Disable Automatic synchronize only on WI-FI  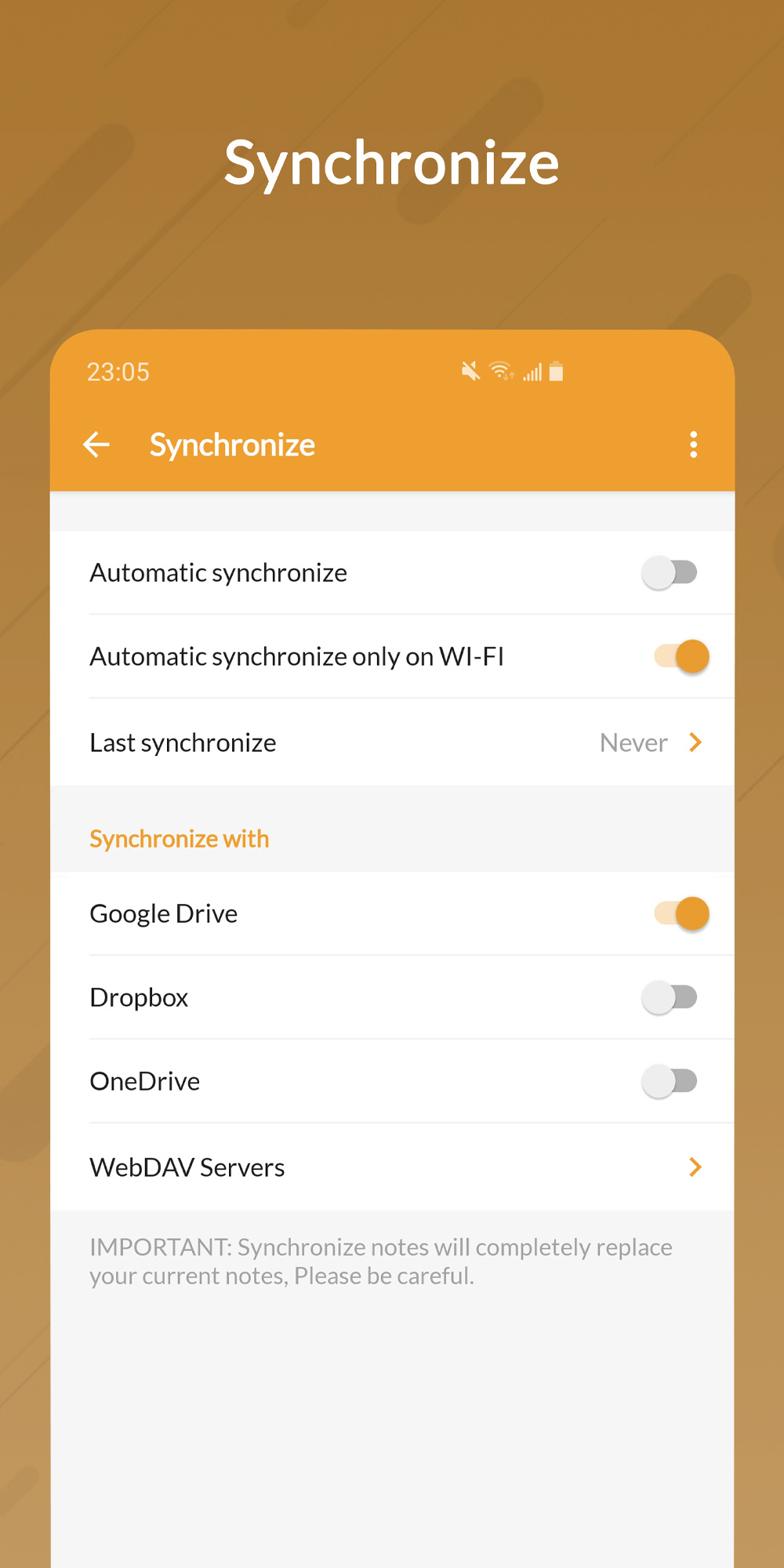tap(679, 656)
